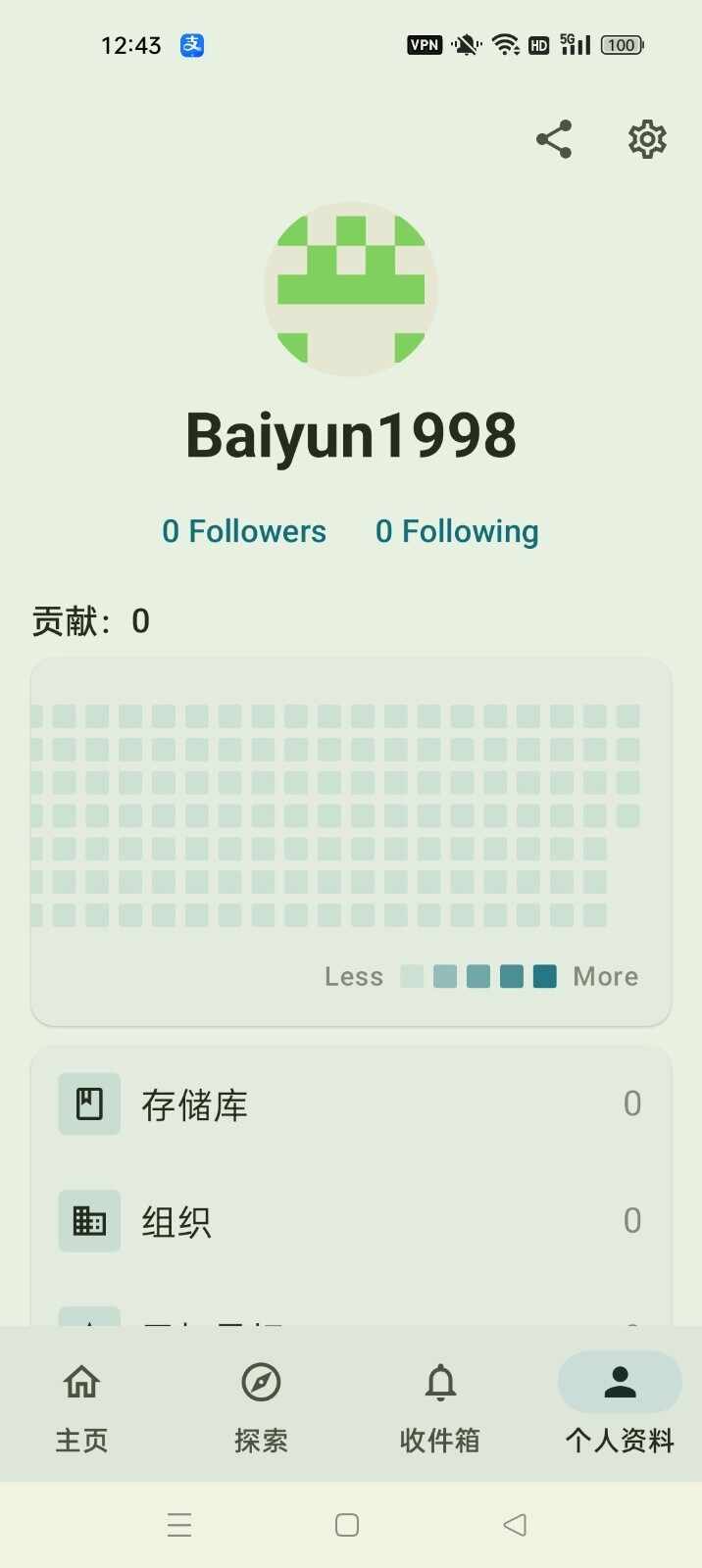View the 0 Following list

457,531
